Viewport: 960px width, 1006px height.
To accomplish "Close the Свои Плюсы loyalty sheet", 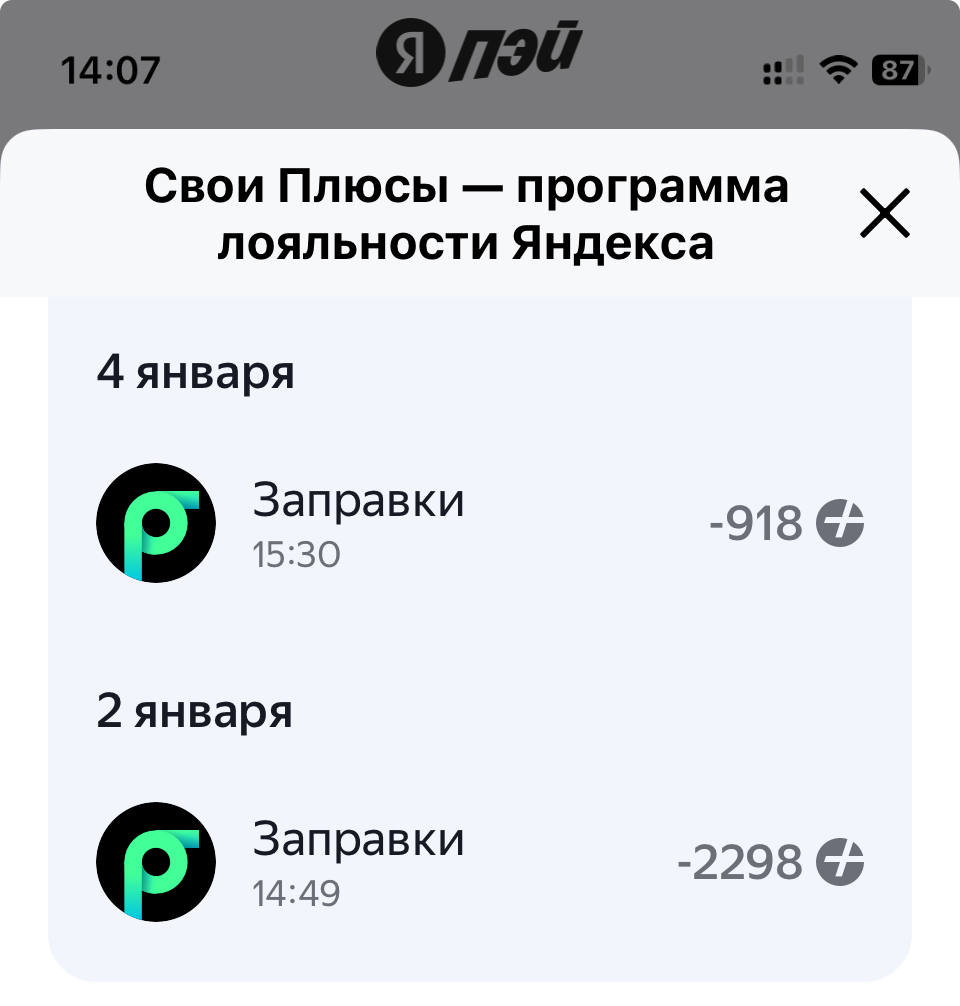I will 884,214.
